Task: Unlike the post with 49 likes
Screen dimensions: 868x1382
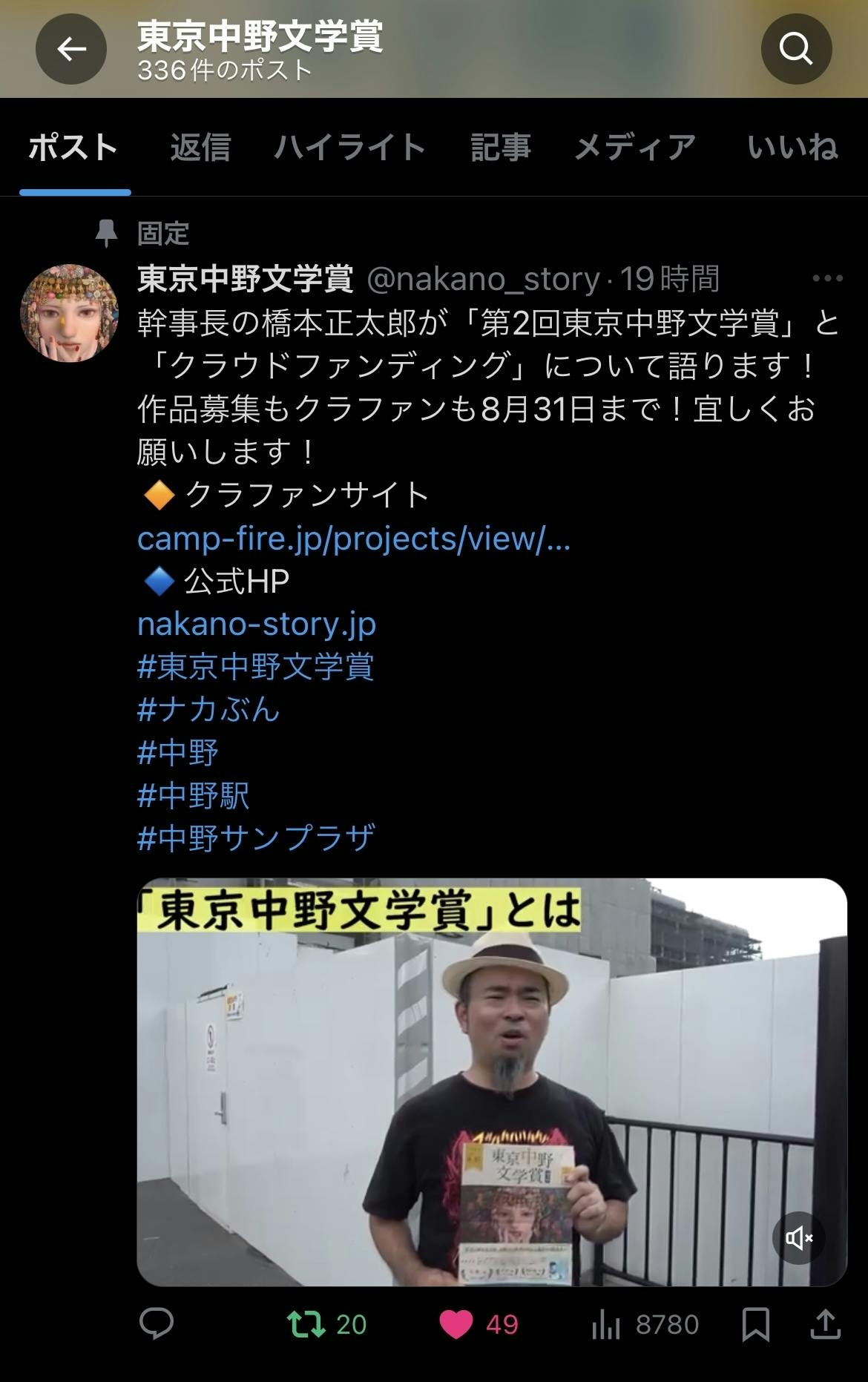Action: (x=456, y=1324)
